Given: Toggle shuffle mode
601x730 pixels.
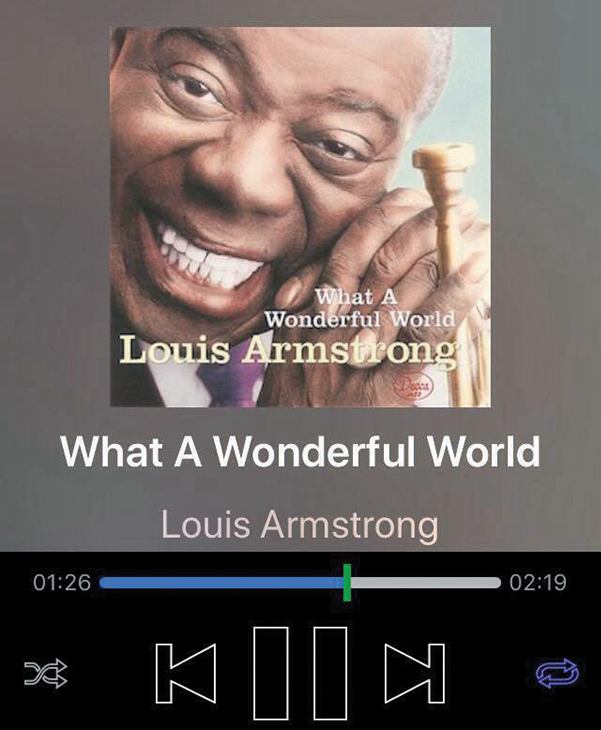Looking at the screenshot, I should click(x=46, y=676).
